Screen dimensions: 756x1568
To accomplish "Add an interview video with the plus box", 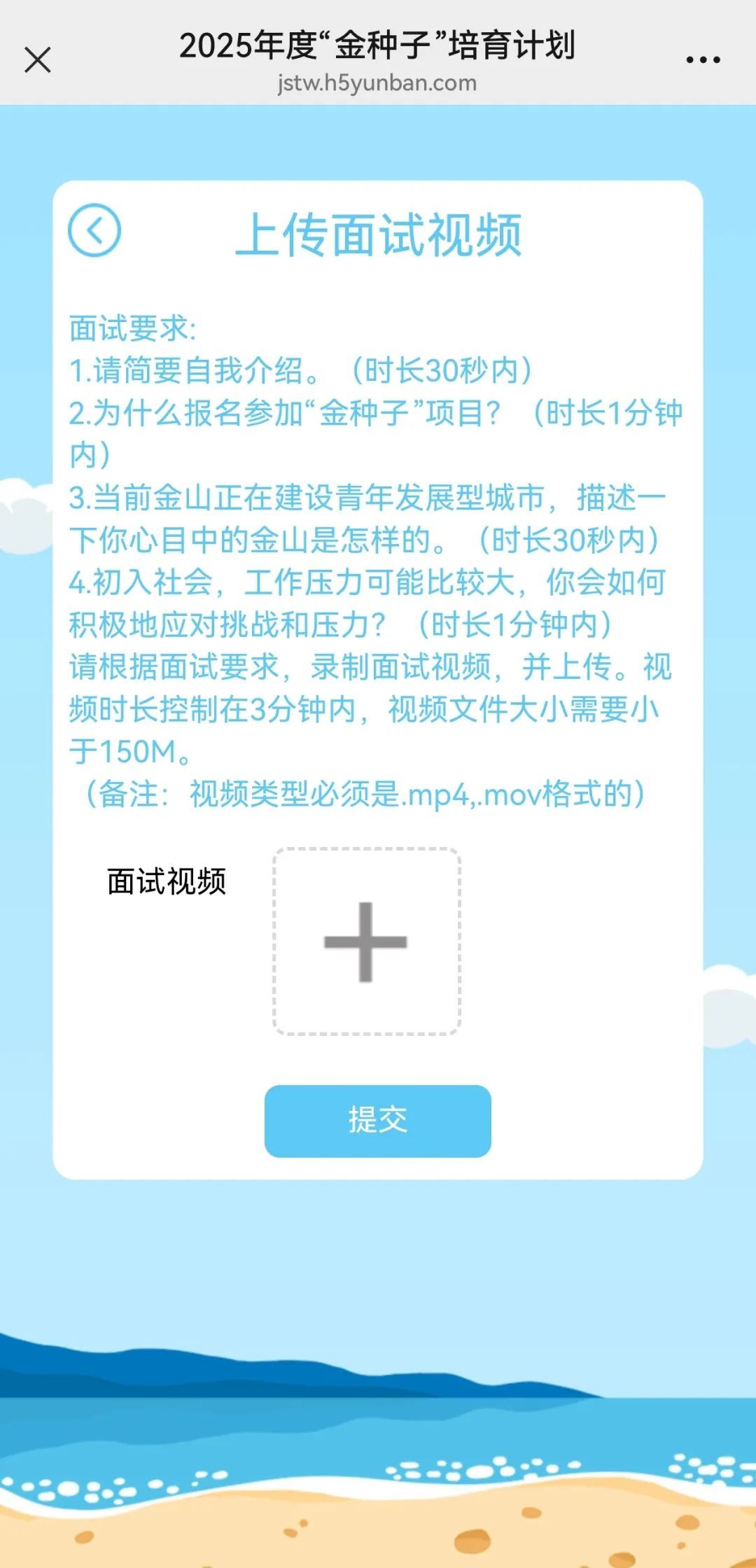I will tap(366, 941).
